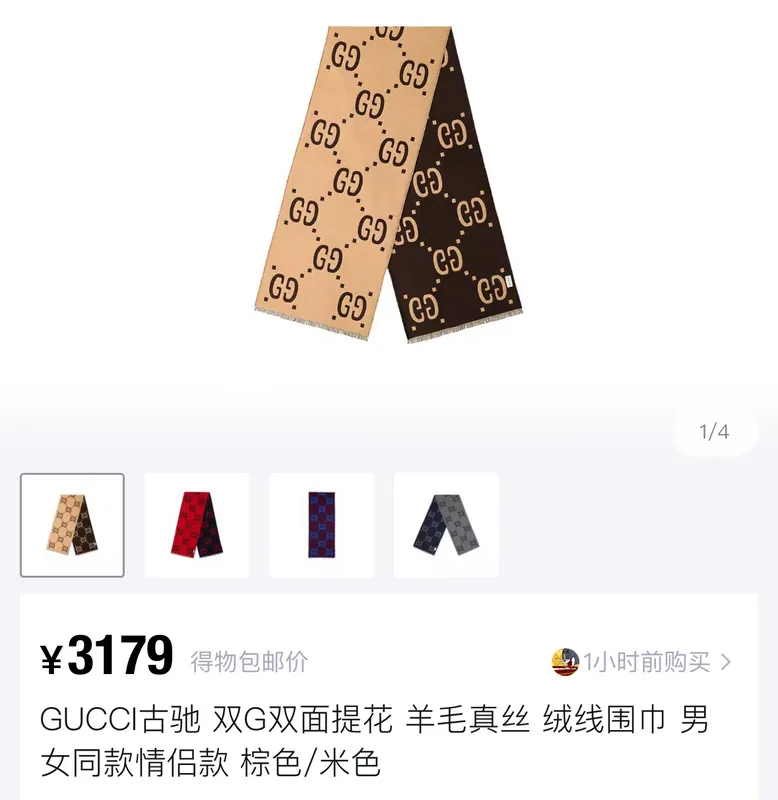Select the red and navy scarf thumbnail
Image resolution: width=778 pixels, height=800 pixels.
click(196, 525)
